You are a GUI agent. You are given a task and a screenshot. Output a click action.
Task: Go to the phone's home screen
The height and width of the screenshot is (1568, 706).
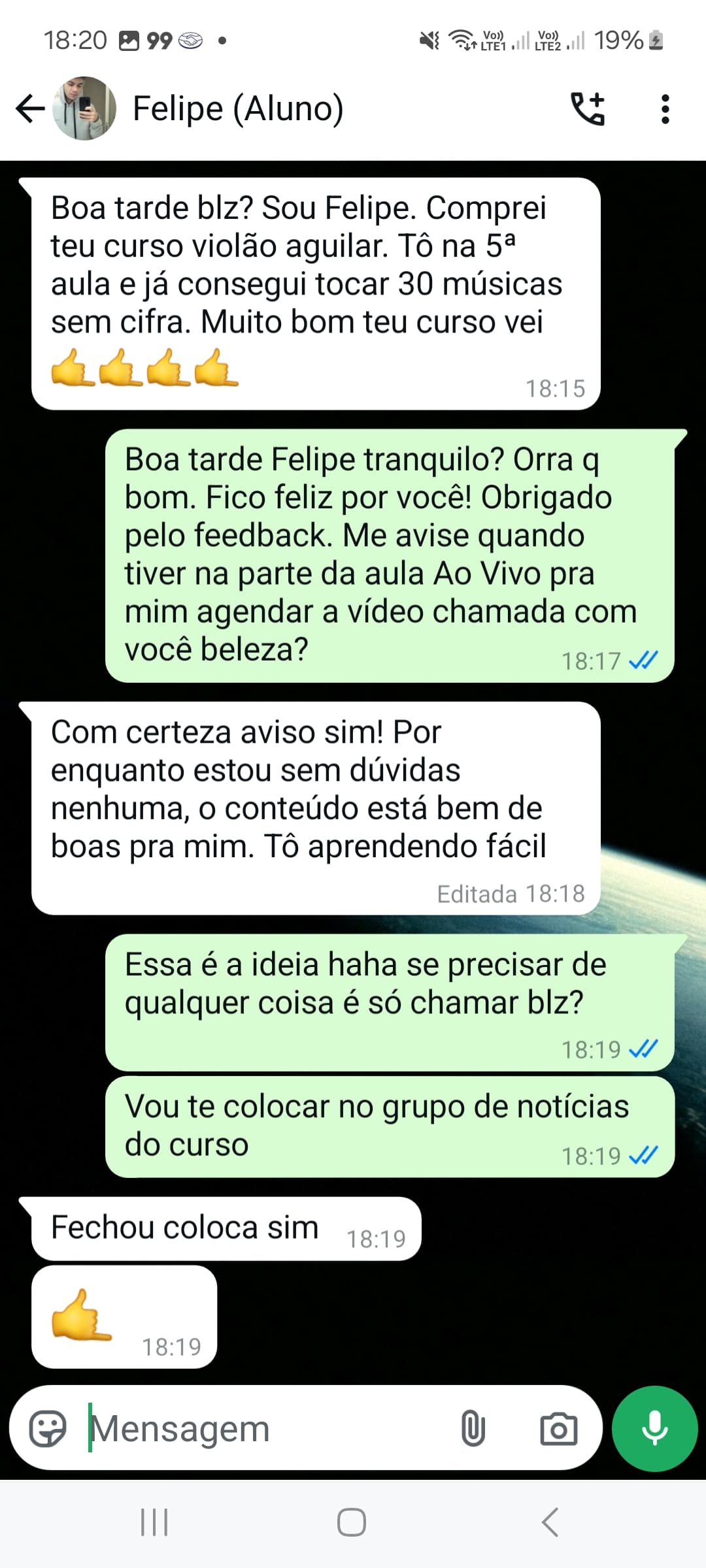pyautogui.click(x=352, y=1522)
